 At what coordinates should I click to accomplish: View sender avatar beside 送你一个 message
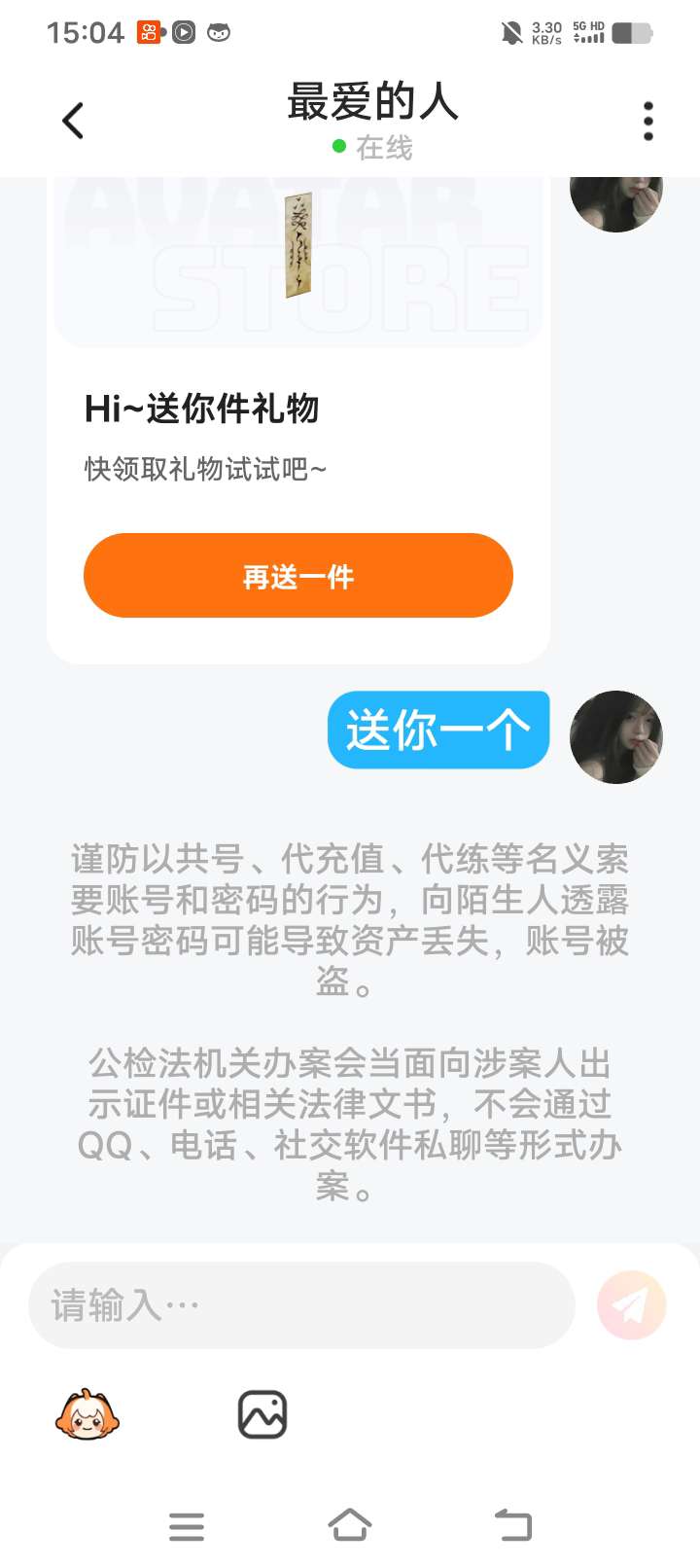[615, 737]
